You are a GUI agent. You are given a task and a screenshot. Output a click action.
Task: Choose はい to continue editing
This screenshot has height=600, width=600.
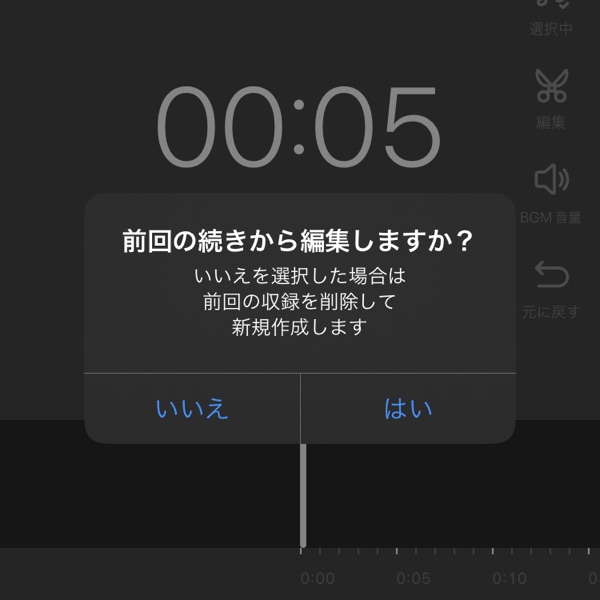pos(408,408)
